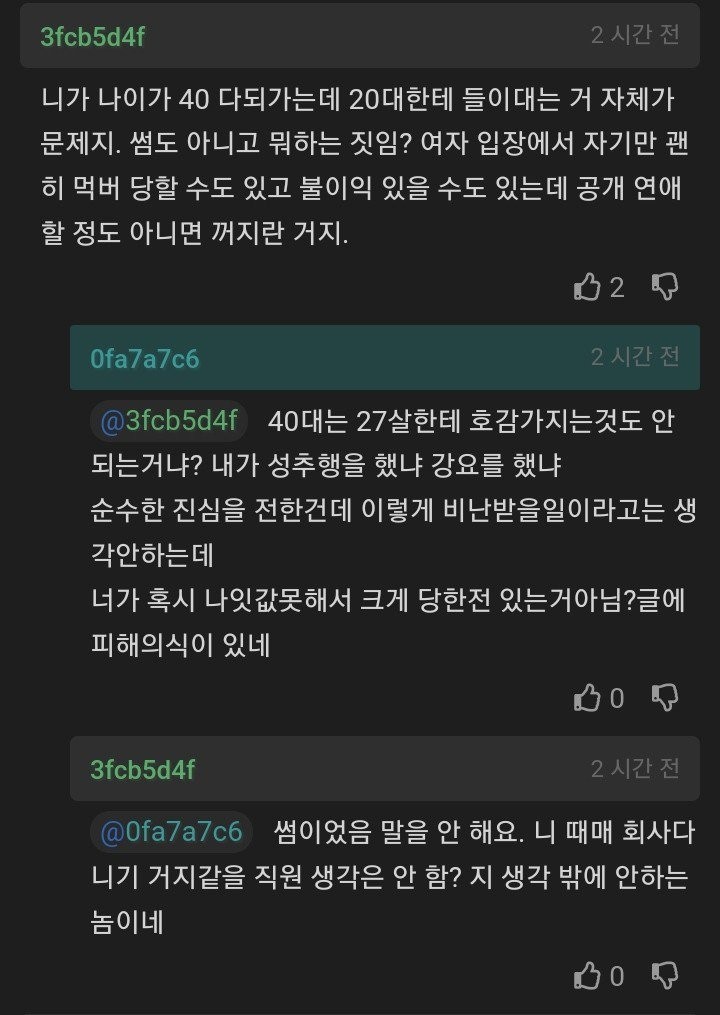This screenshot has height=1015, width=720.
Task: Open the author name 0fa7a7c6 in the reply header
Action: click(144, 359)
